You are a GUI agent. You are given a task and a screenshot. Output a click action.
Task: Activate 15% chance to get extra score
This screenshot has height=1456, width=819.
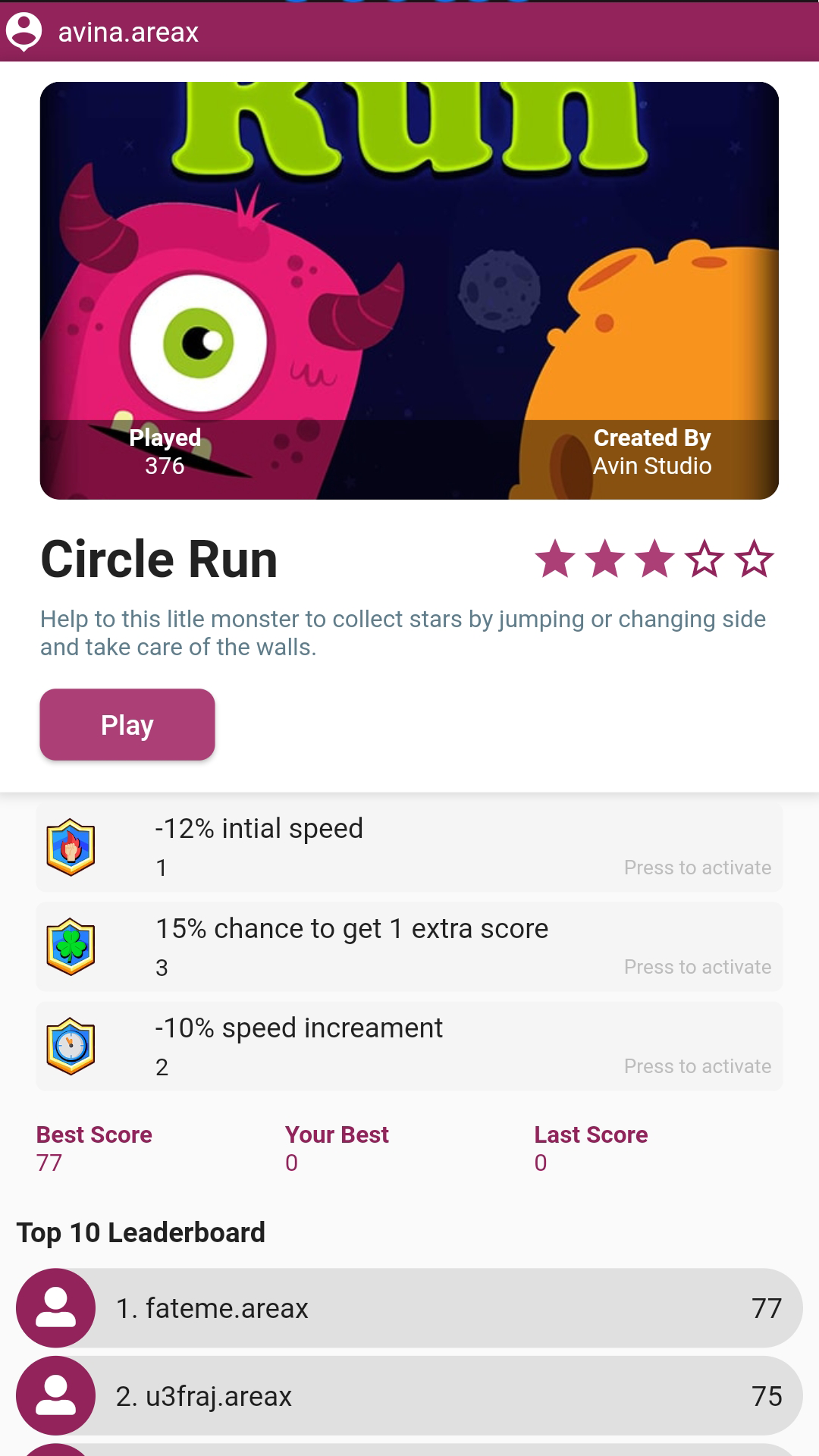[409, 946]
